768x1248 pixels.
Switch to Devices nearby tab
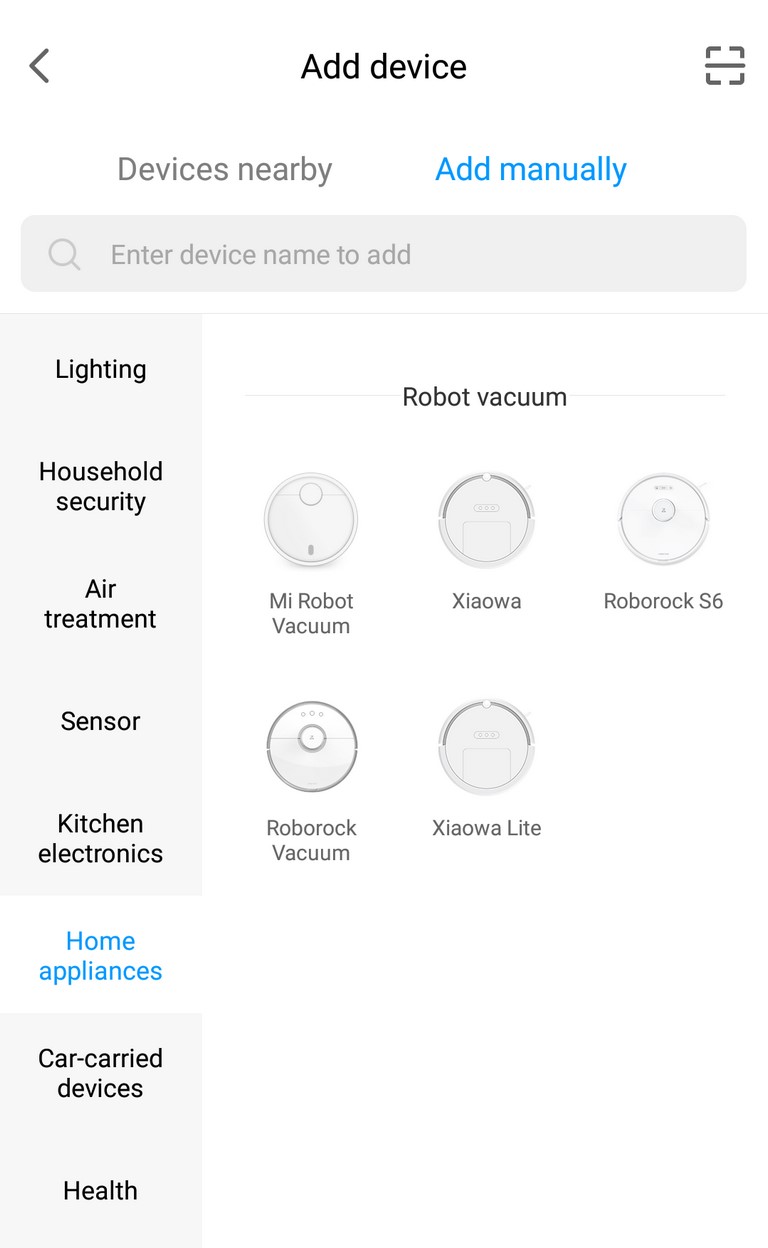pyautogui.click(x=224, y=169)
